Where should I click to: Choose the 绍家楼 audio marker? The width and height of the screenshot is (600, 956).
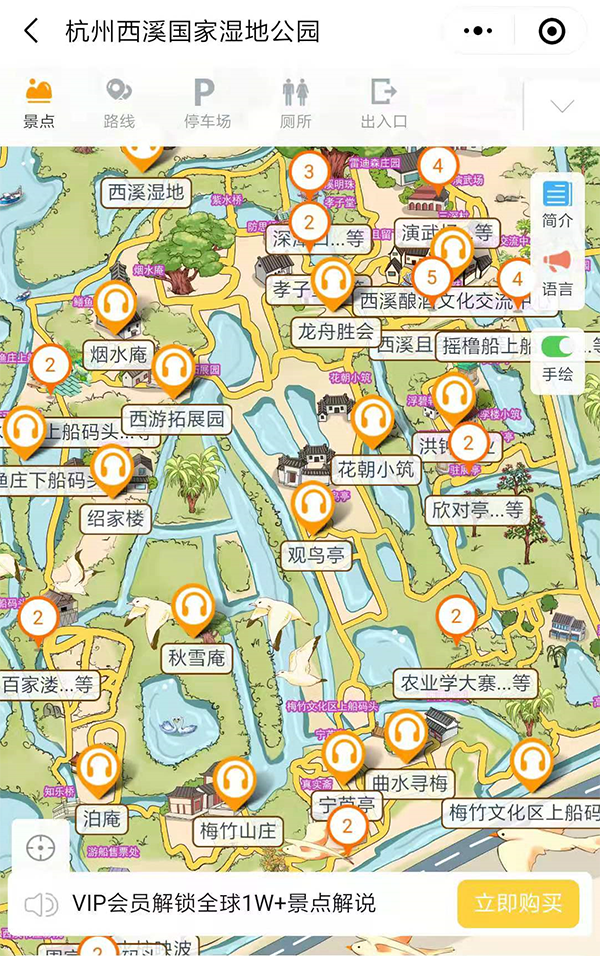pos(112,470)
